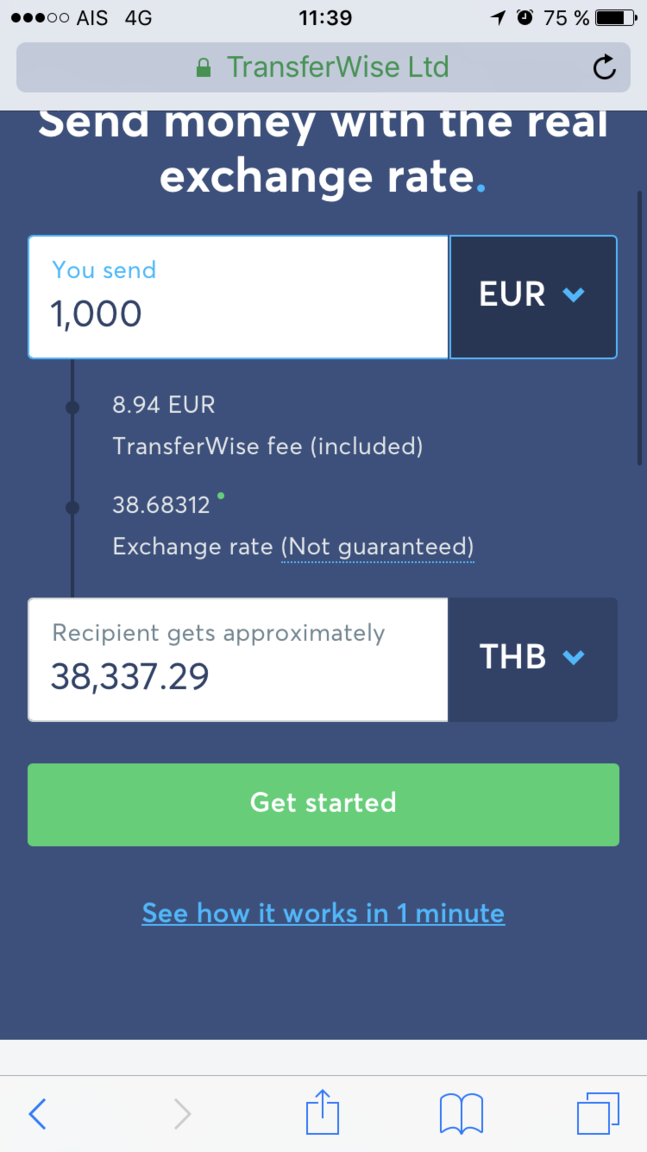Viewport: 647px width, 1152px height.
Task: Show all open Safari tabs
Action: click(598, 1113)
